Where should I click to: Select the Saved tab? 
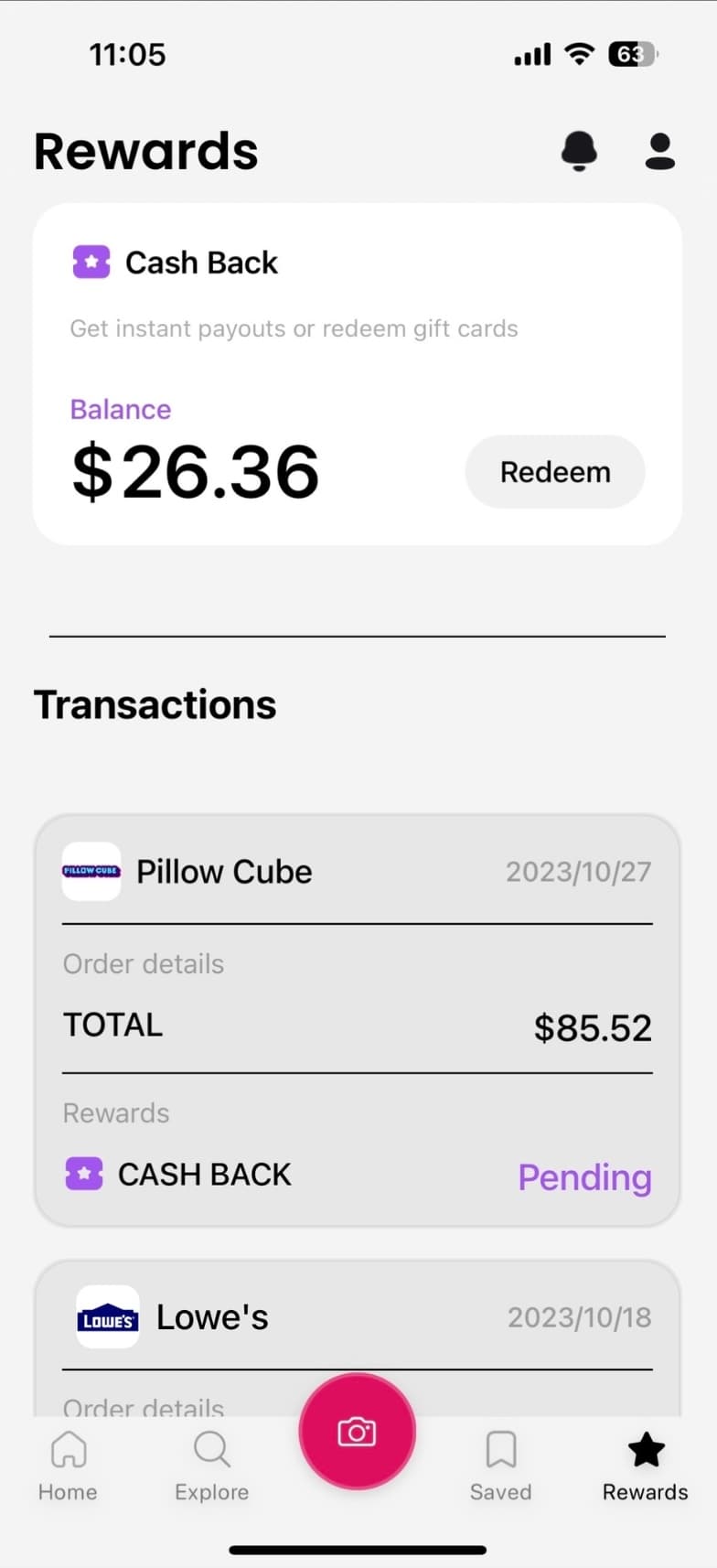500,1466
